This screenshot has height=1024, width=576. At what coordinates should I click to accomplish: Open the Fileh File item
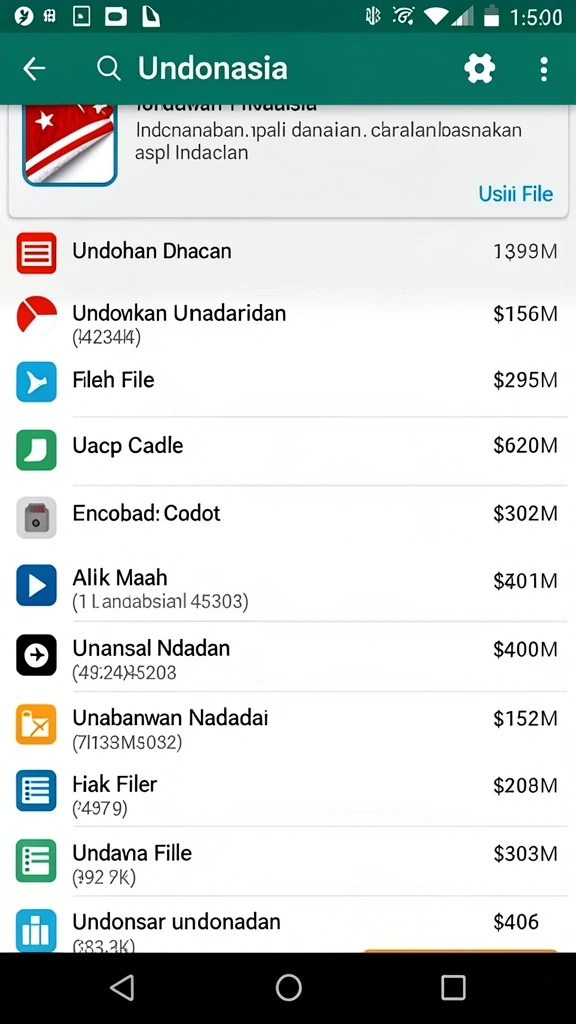tap(288, 381)
